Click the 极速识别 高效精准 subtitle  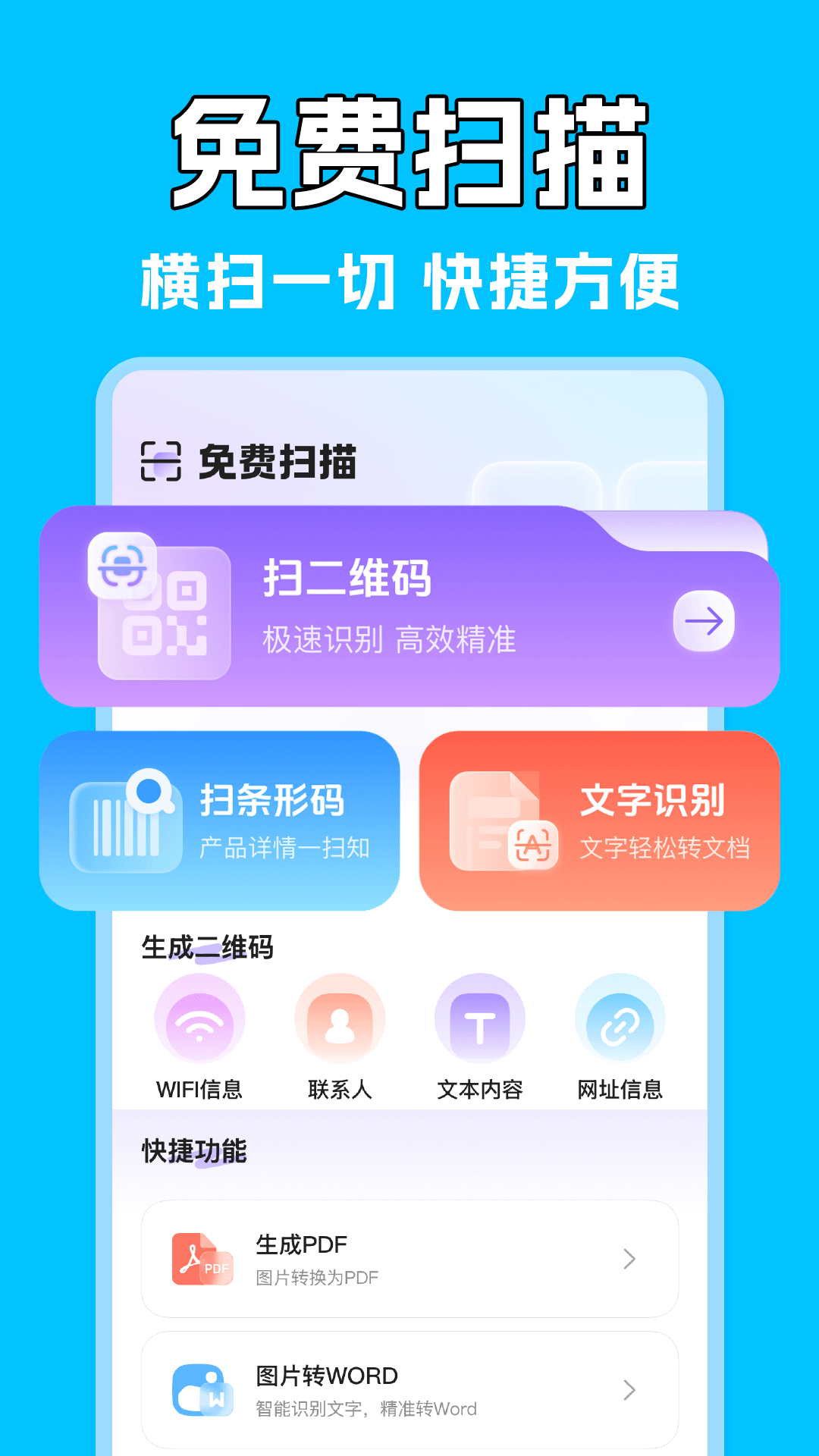click(x=391, y=640)
